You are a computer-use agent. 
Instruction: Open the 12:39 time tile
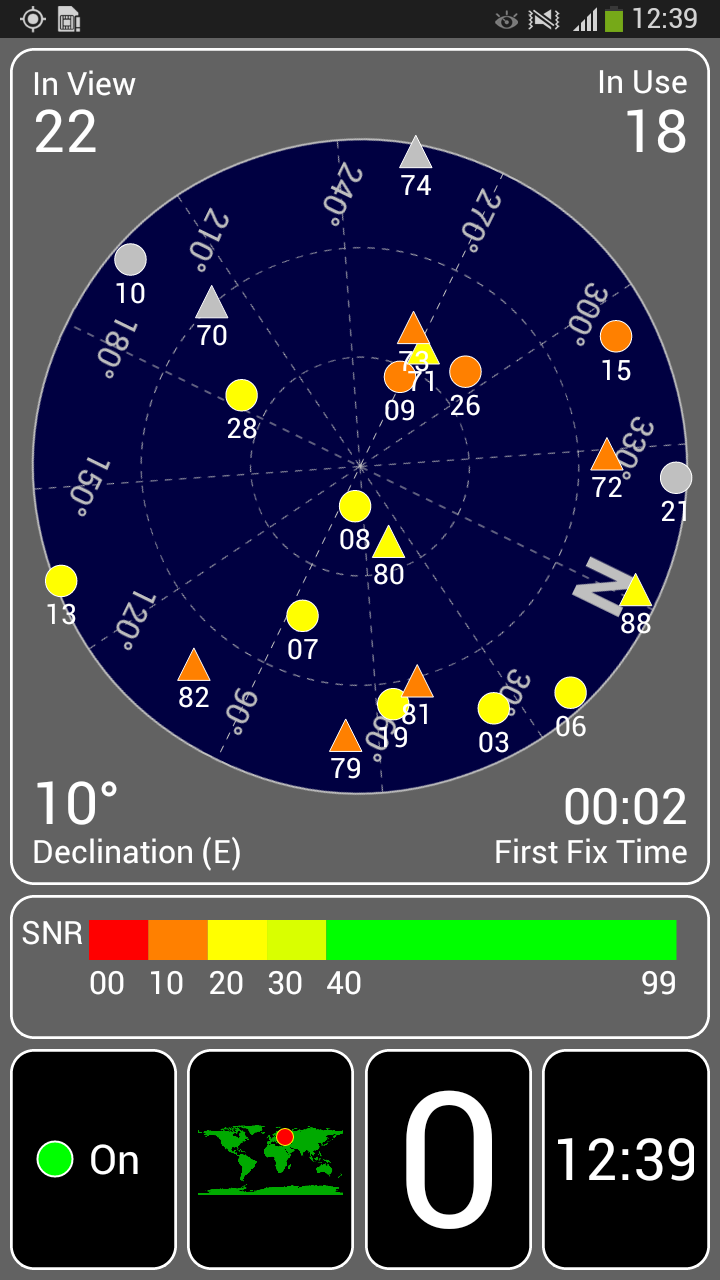(625, 1159)
